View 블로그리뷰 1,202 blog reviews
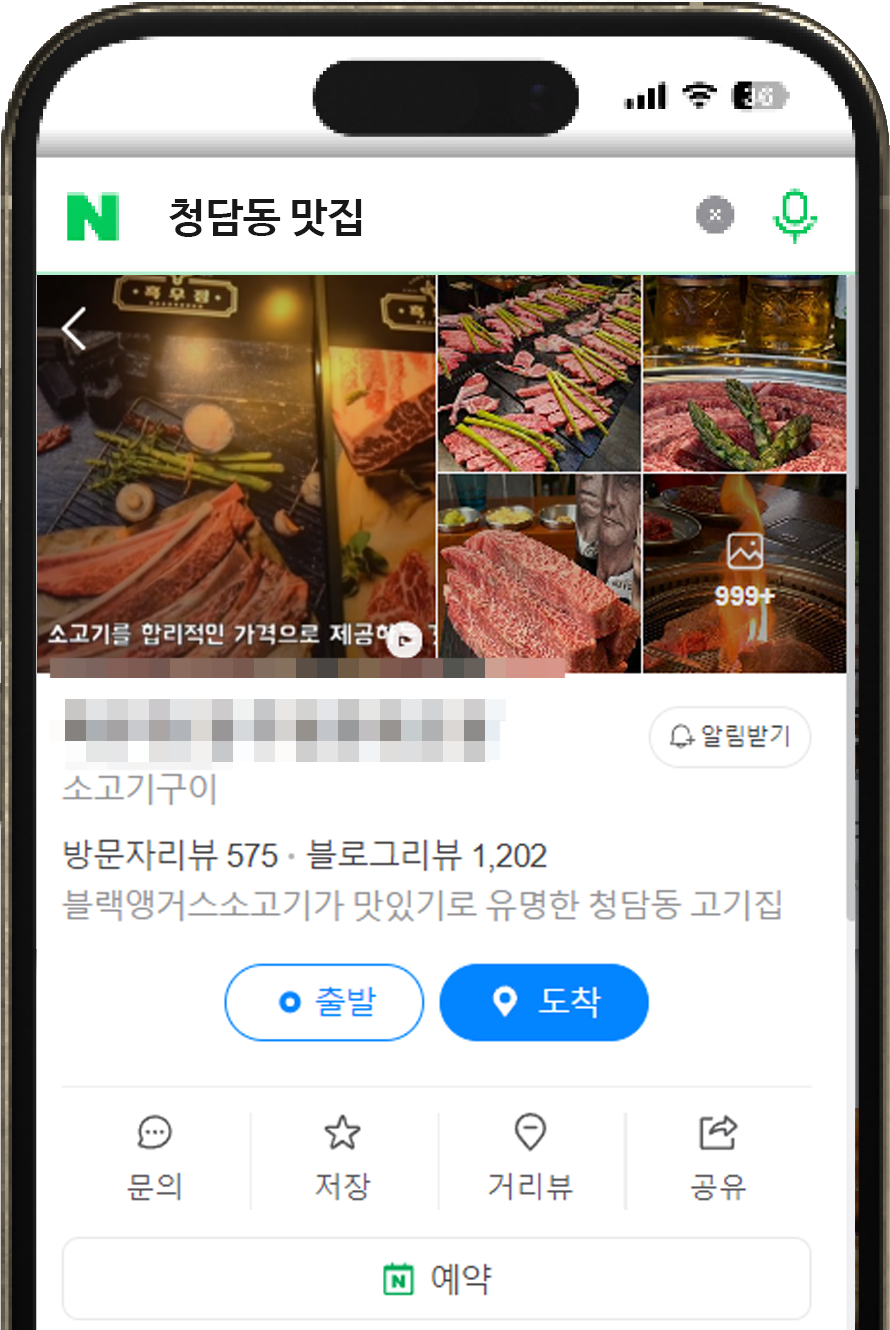 click(427, 856)
